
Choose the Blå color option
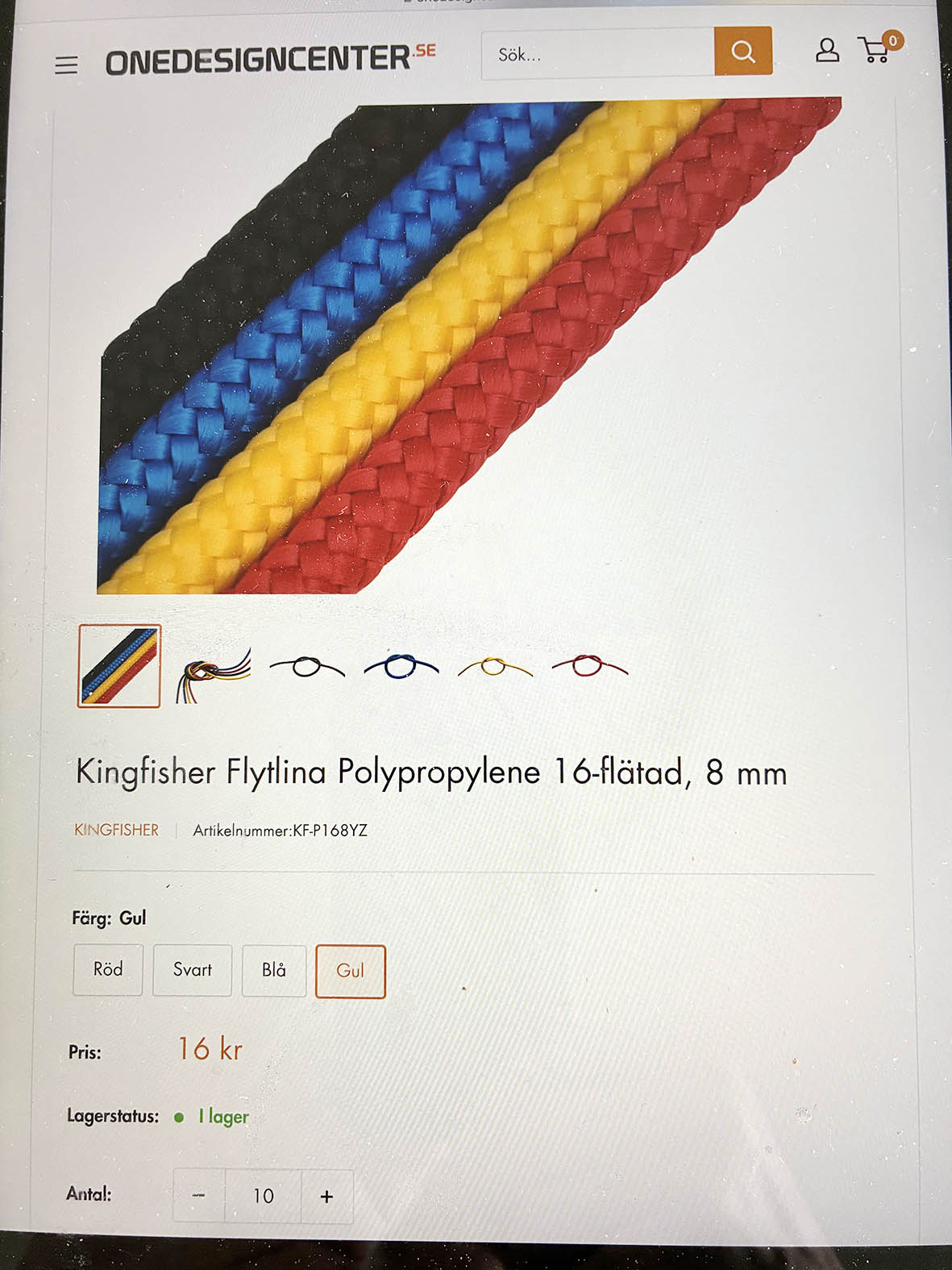click(x=274, y=970)
